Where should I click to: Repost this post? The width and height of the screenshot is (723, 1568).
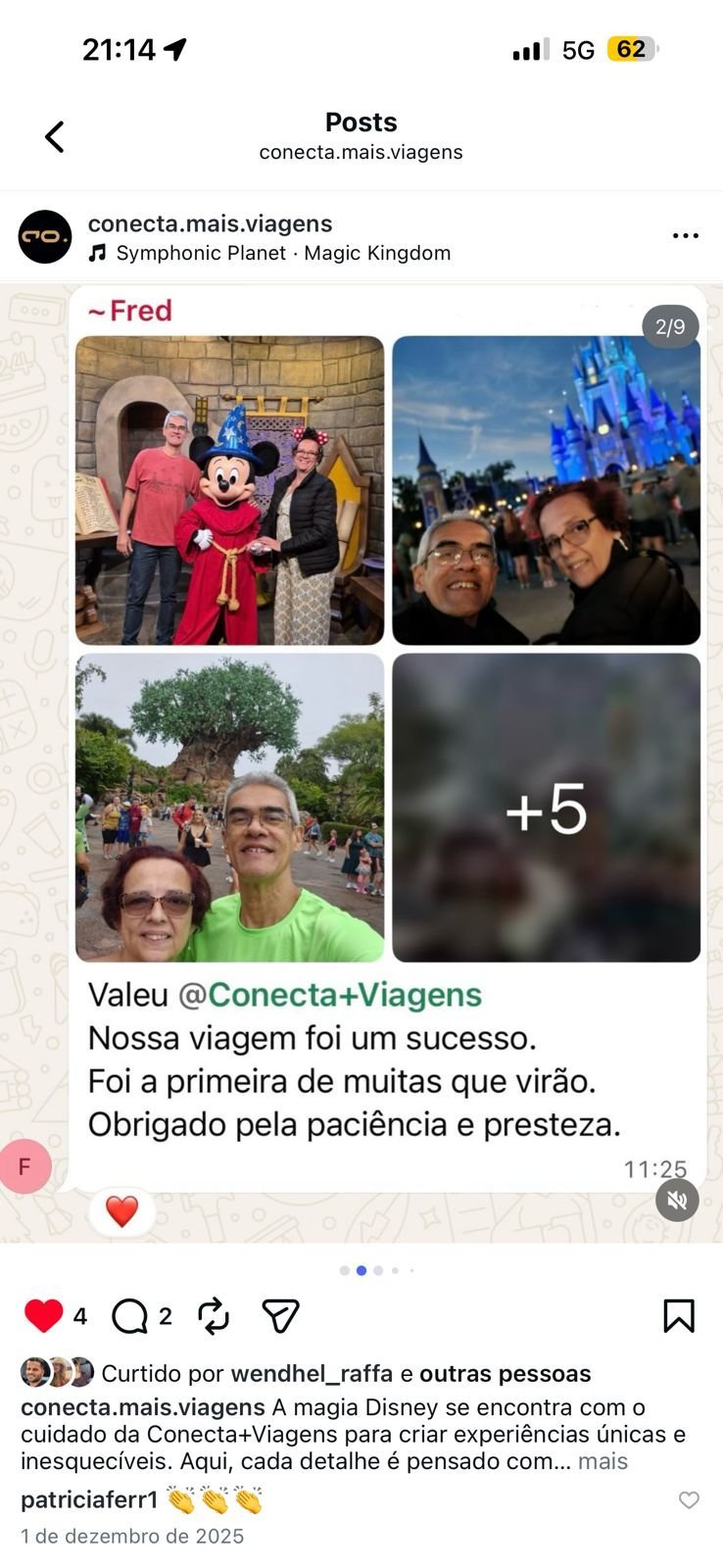213,1316
